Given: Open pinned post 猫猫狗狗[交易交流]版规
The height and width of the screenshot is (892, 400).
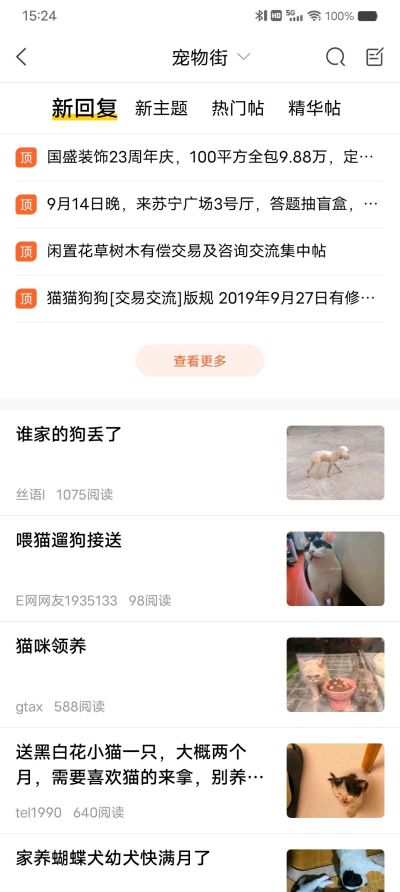Looking at the screenshot, I should pos(200,298).
